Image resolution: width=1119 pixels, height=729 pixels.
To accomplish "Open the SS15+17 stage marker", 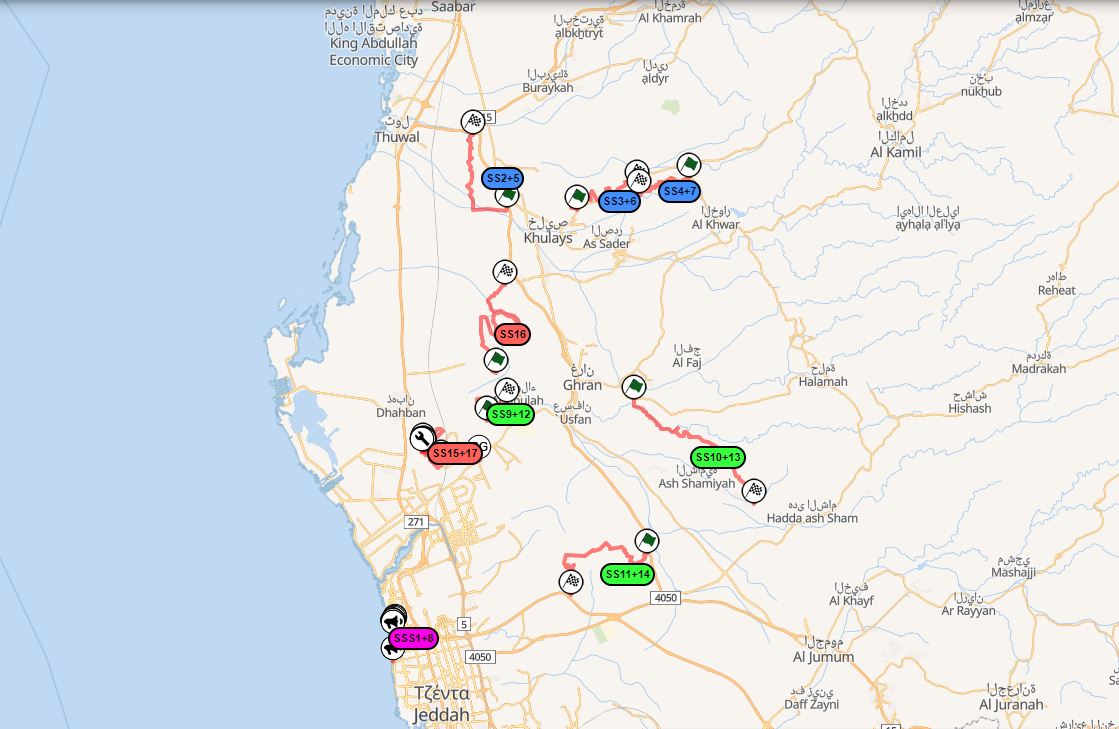I will coord(455,454).
